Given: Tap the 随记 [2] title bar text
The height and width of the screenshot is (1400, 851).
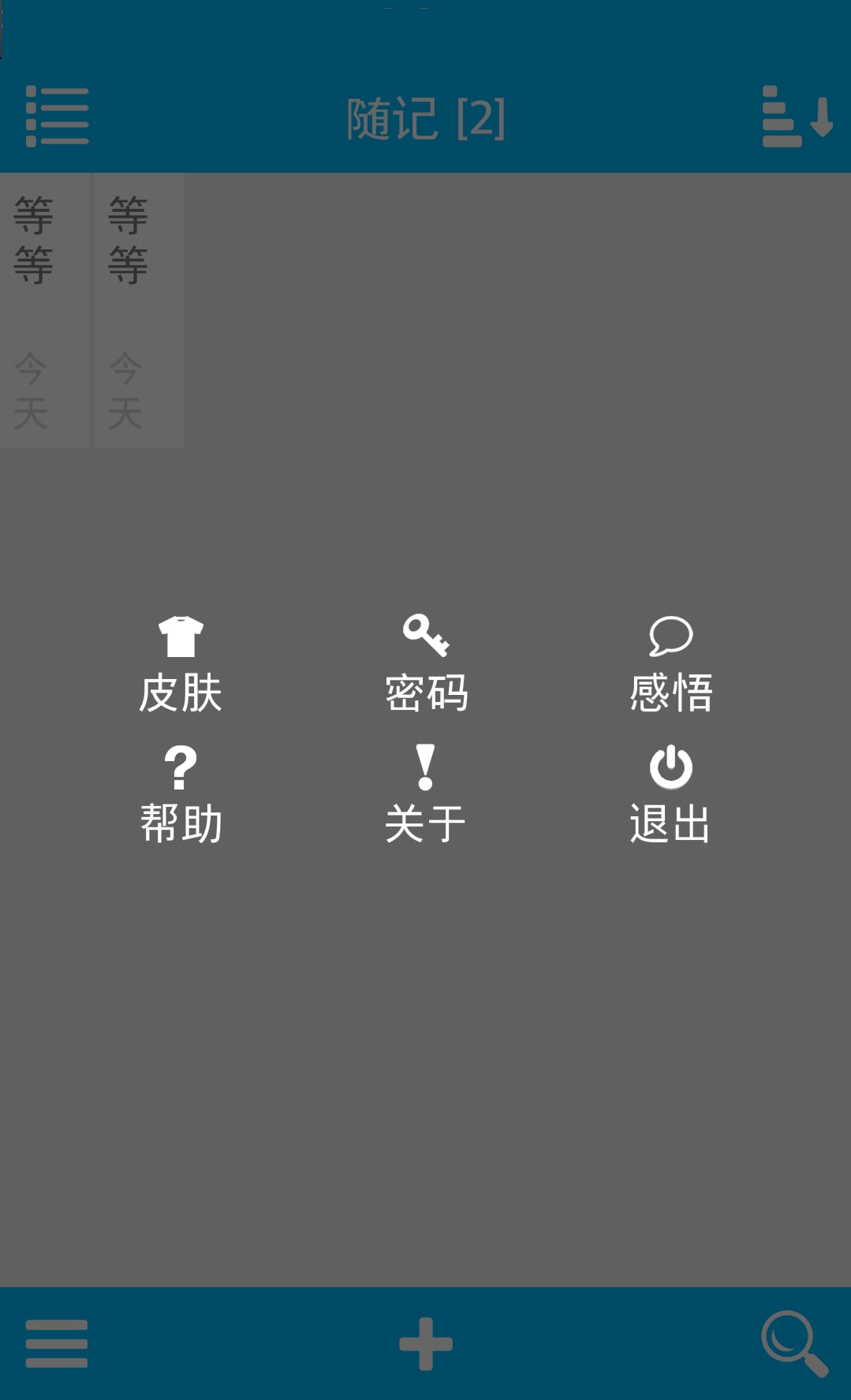Looking at the screenshot, I should (x=425, y=118).
